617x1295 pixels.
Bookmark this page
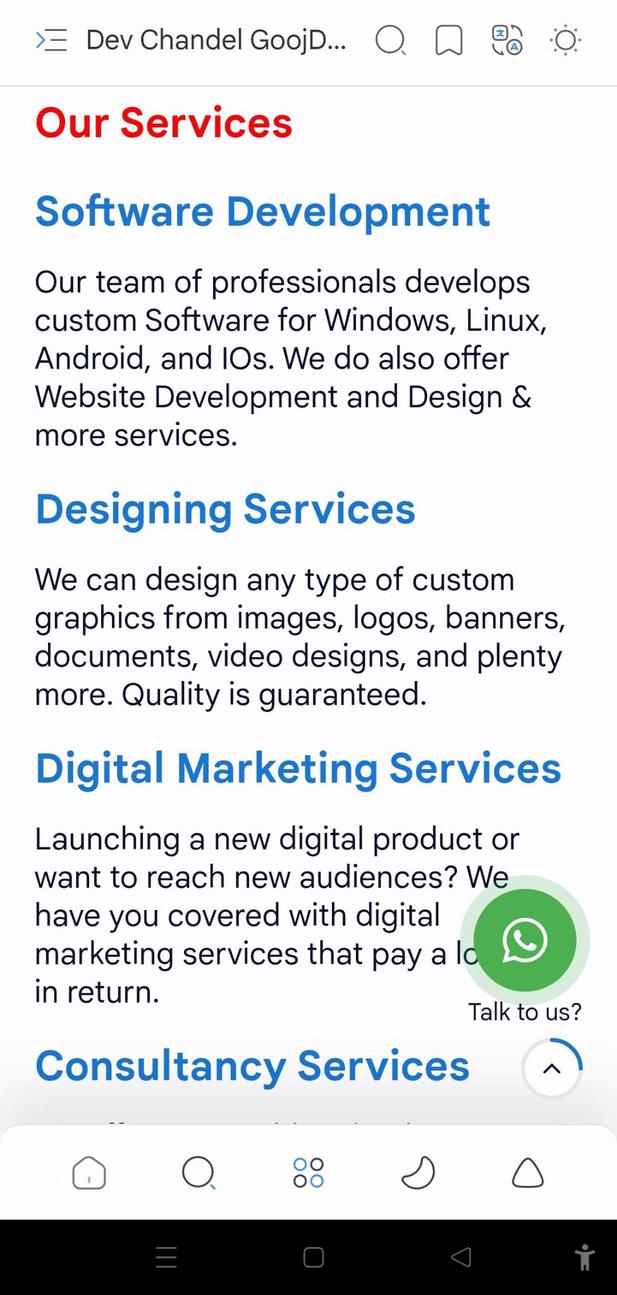tap(449, 41)
